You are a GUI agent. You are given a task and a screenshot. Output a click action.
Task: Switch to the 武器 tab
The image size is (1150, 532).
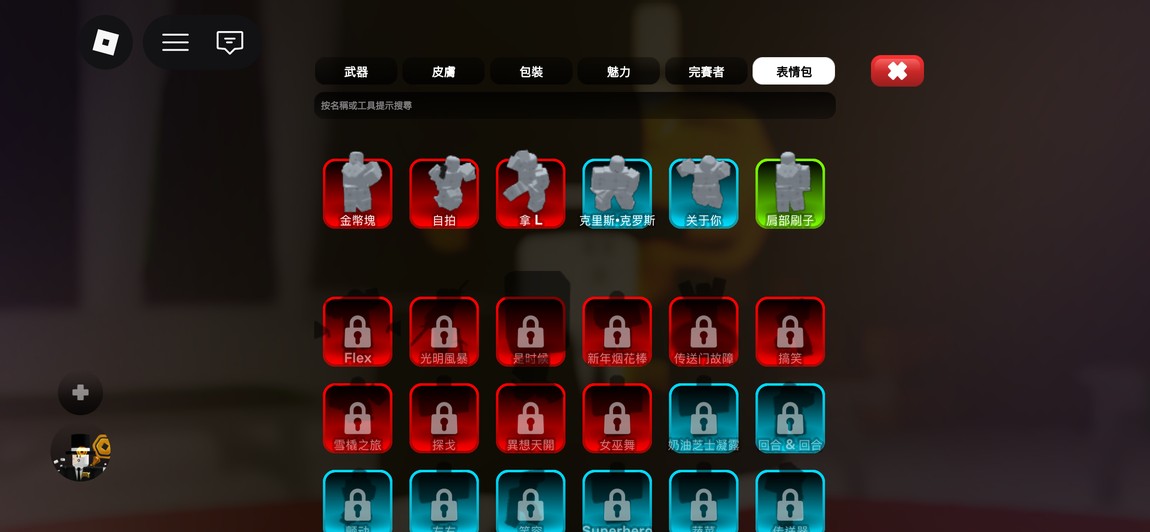tap(356, 72)
